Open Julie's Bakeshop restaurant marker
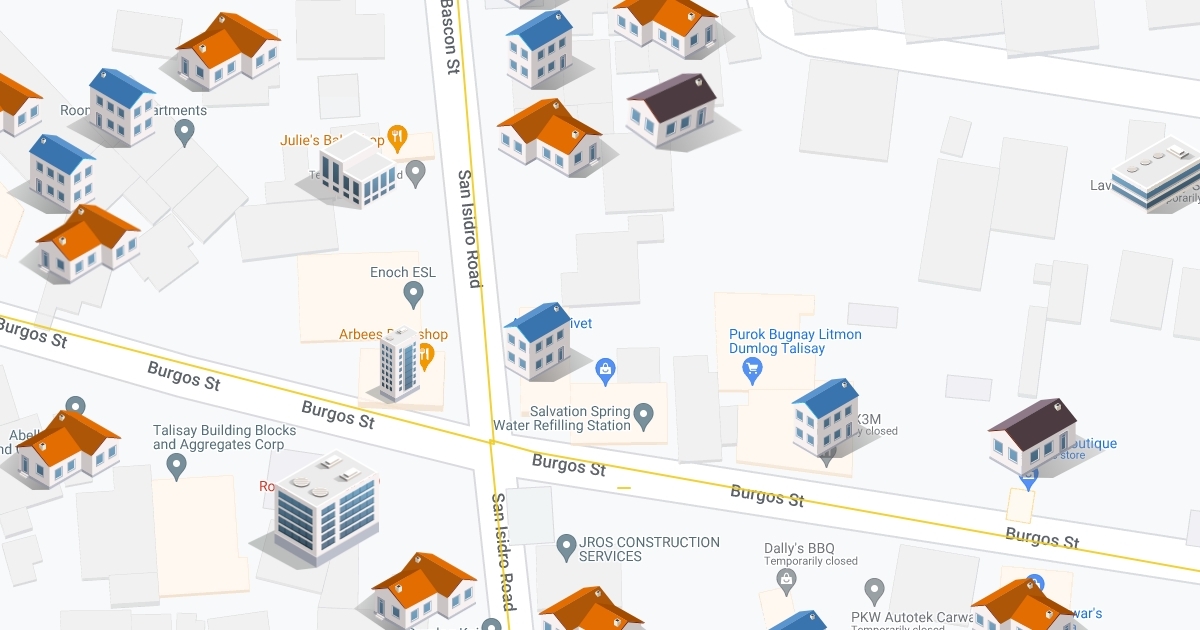 tap(398, 138)
